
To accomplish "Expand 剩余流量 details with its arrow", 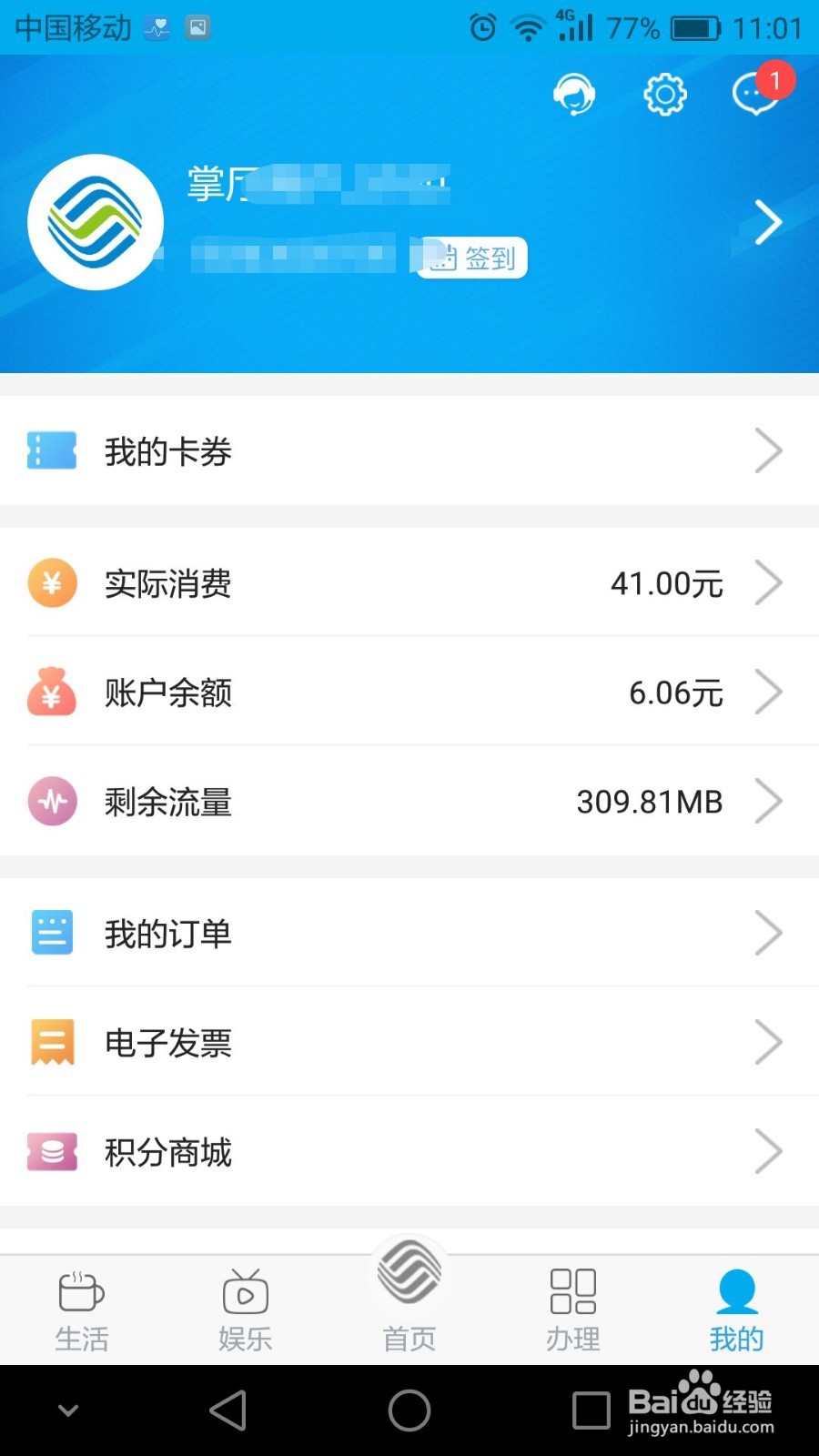I will [x=769, y=802].
